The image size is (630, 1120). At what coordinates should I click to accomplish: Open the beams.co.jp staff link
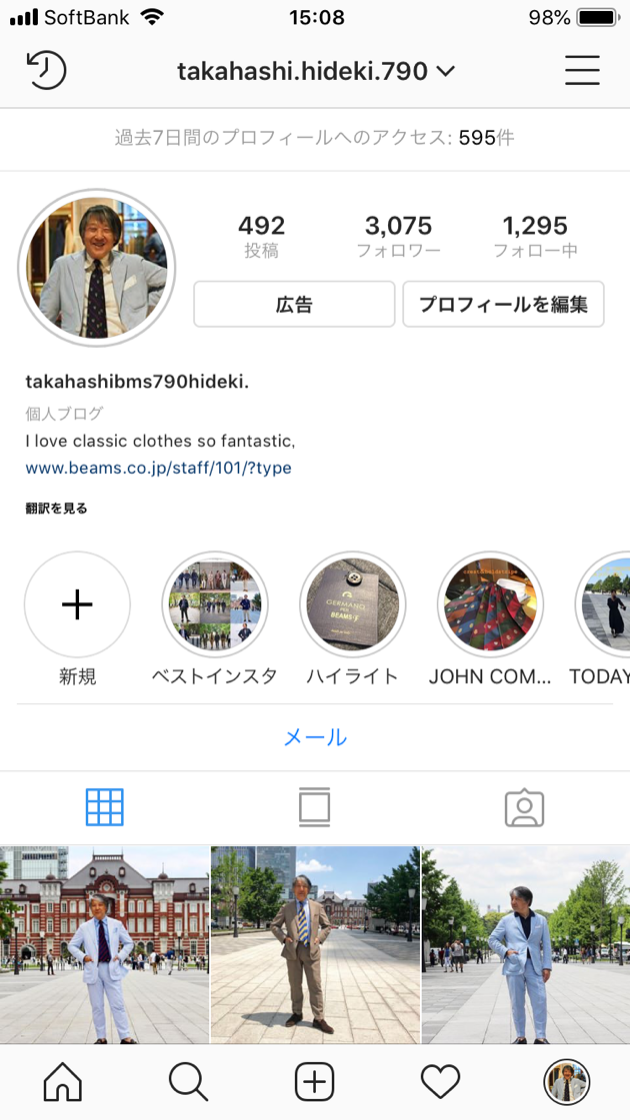[x=158, y=467]
